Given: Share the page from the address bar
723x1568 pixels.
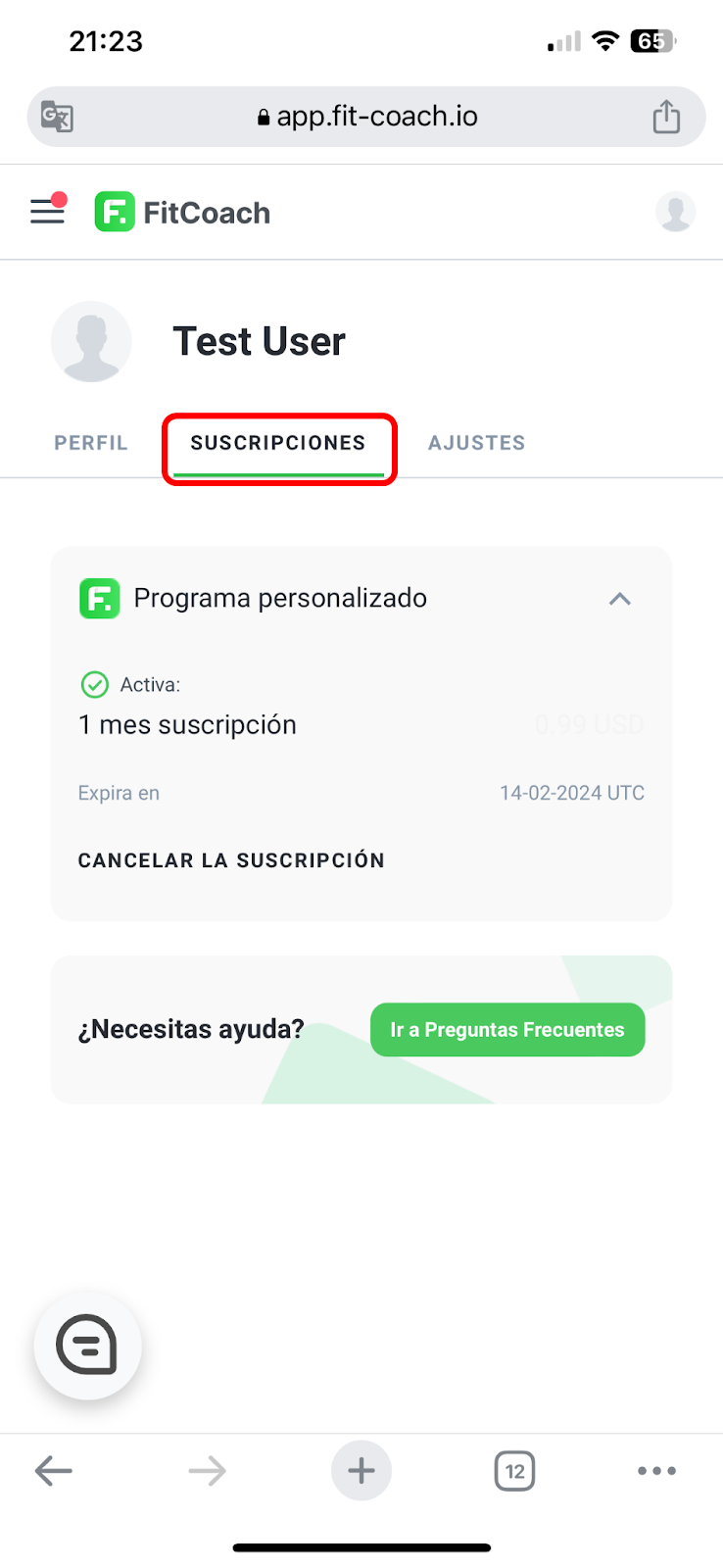Looking at the screenshot, I should [x=666, y=116].
